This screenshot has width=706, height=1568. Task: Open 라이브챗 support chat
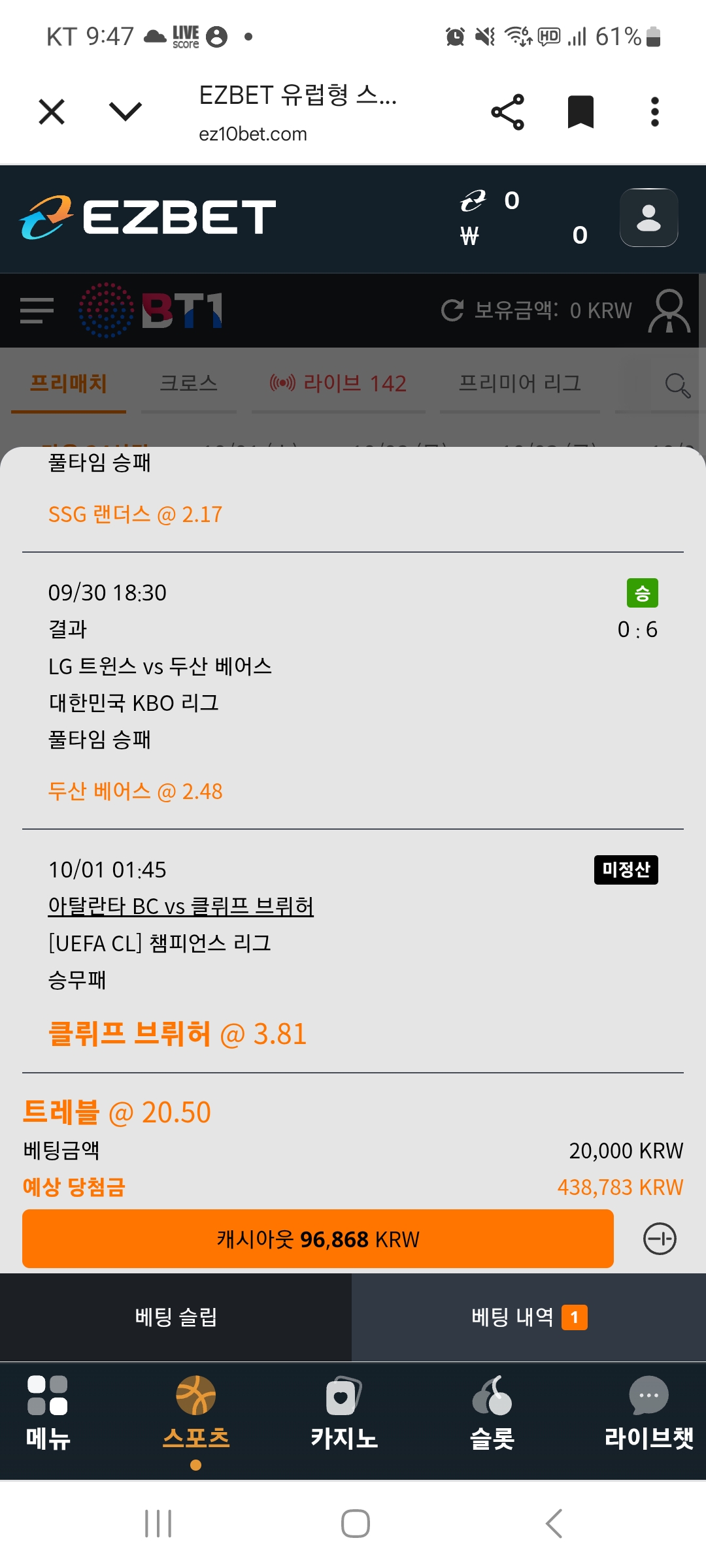click(648, 1411)
